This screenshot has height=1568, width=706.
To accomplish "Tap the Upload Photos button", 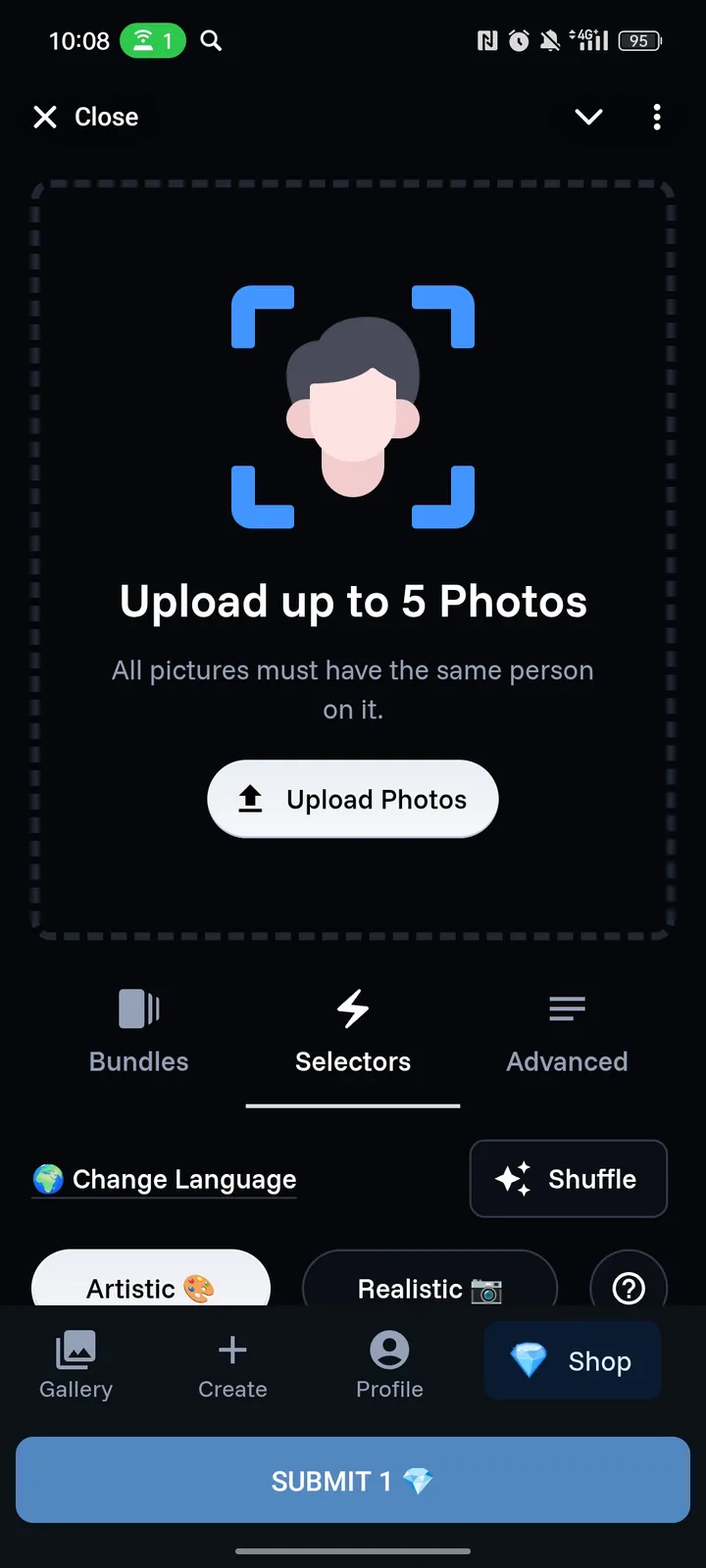I will [x=352, y=799].
